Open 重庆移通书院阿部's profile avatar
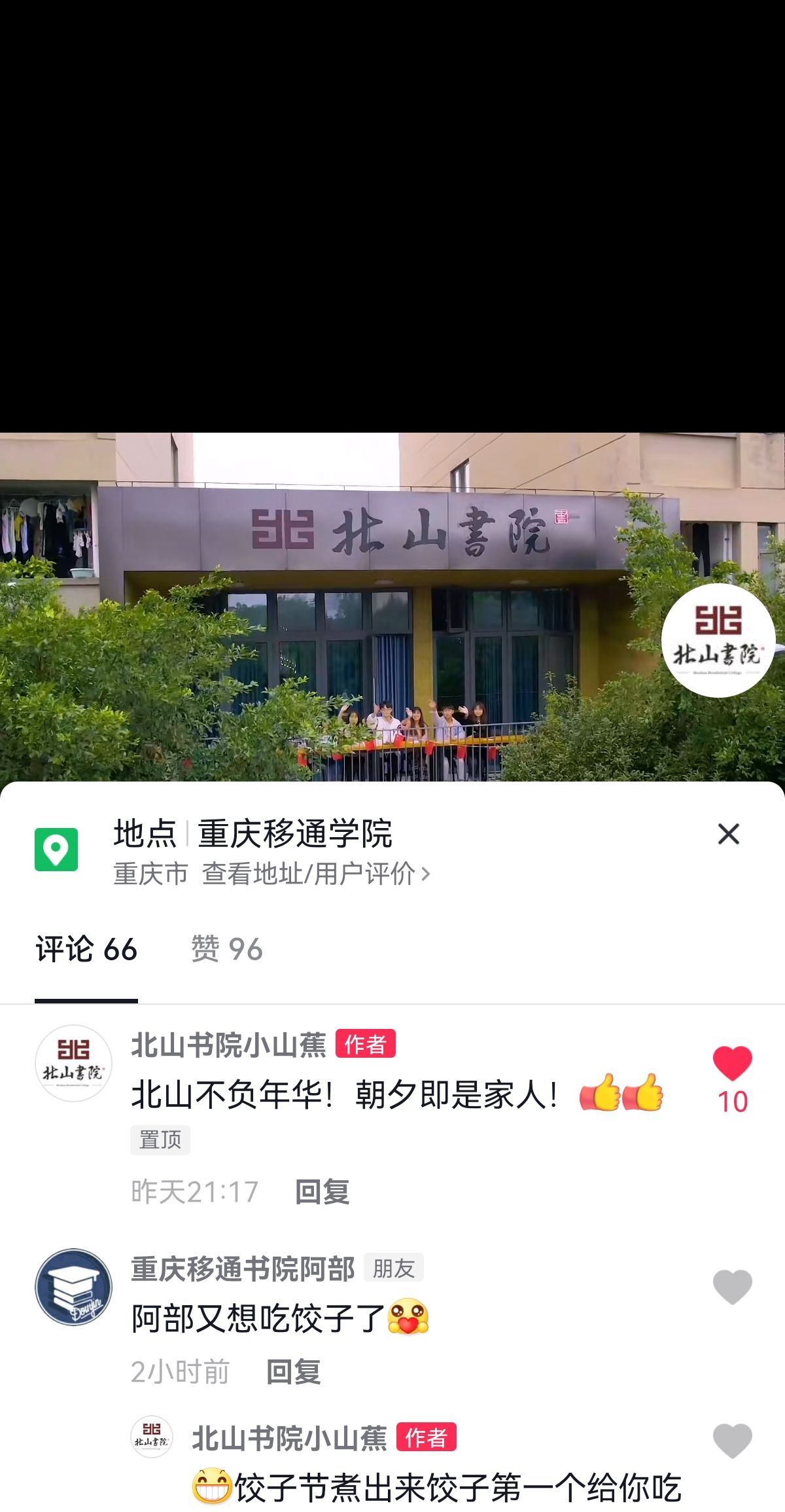Viewport: 785px width, 1512px height. click(73, 1287)
